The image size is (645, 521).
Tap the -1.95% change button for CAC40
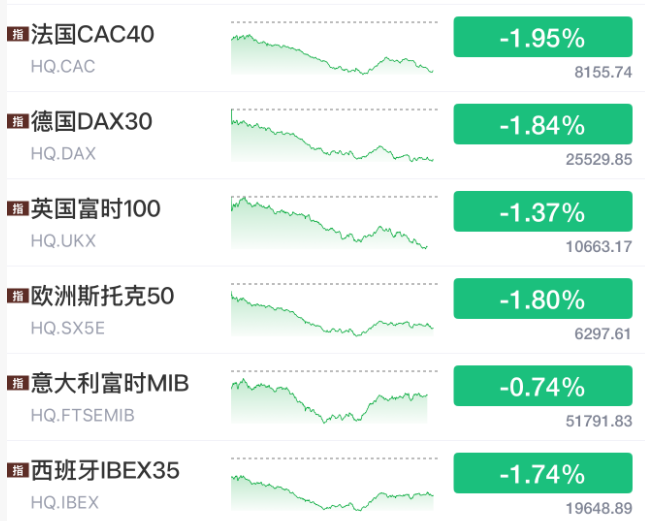(x=543, y=37)
